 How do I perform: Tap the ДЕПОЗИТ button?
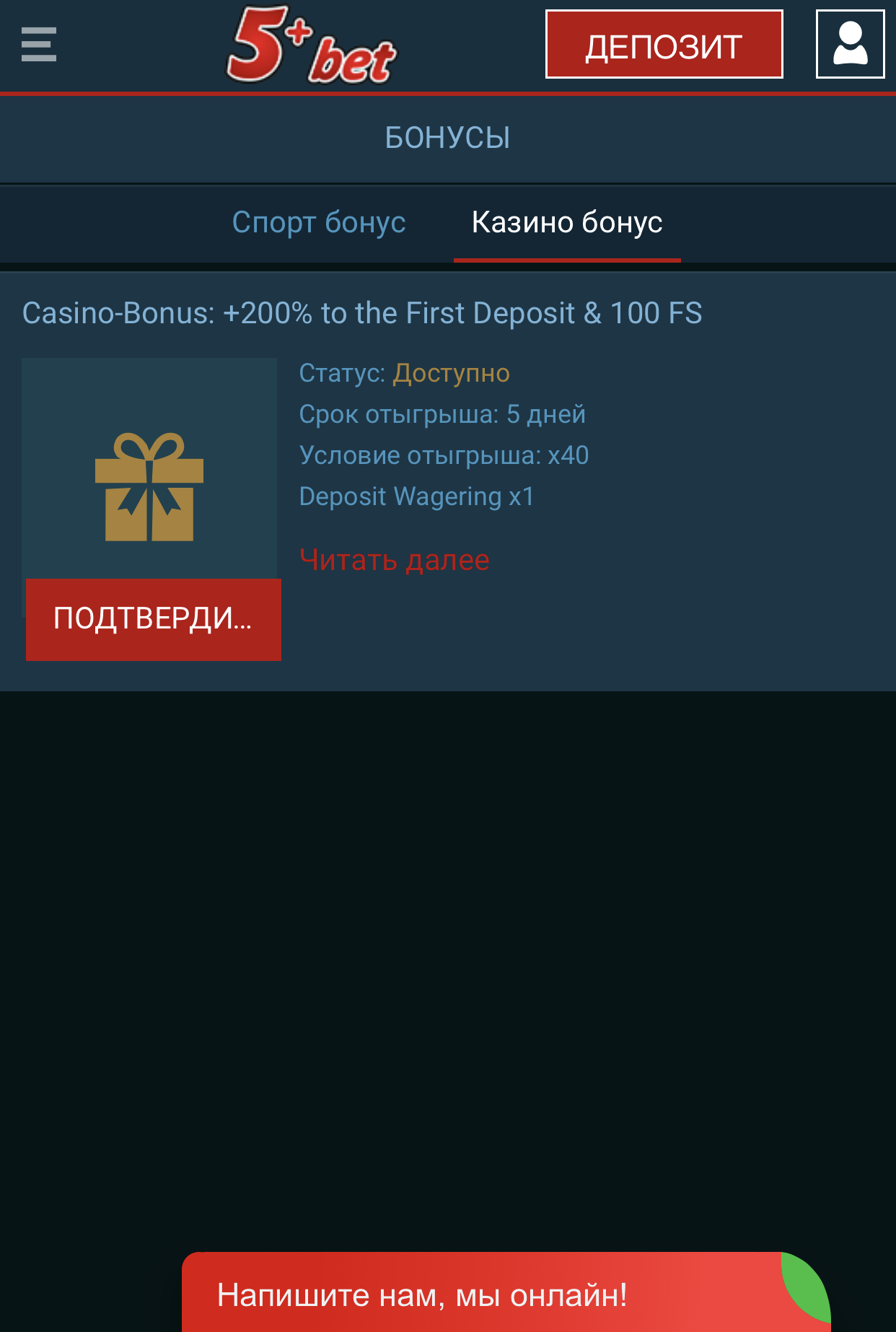tap(664, 45)
